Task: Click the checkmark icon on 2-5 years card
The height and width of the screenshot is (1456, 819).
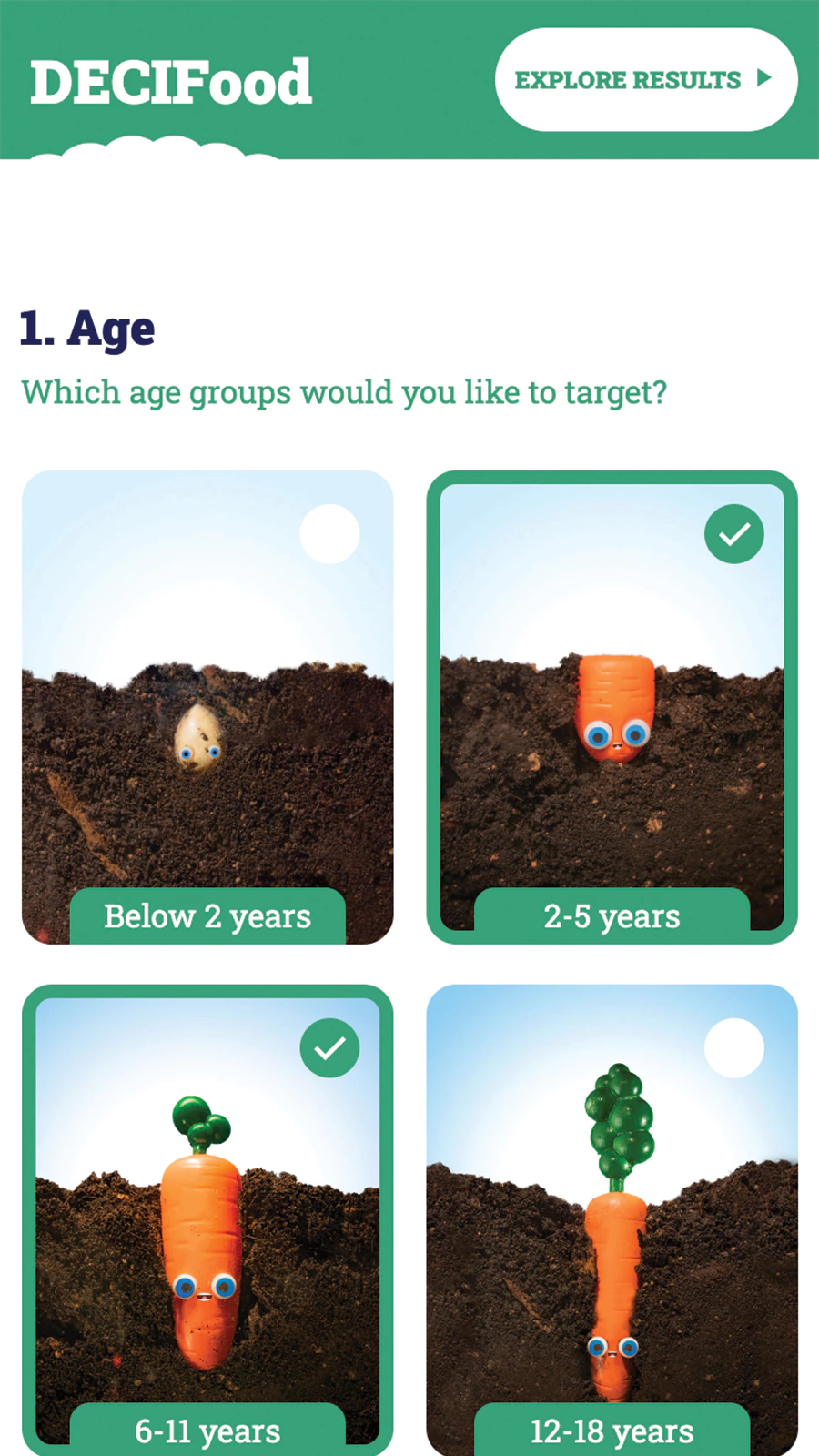Action: pyautogui.click(x=733, y=535)
